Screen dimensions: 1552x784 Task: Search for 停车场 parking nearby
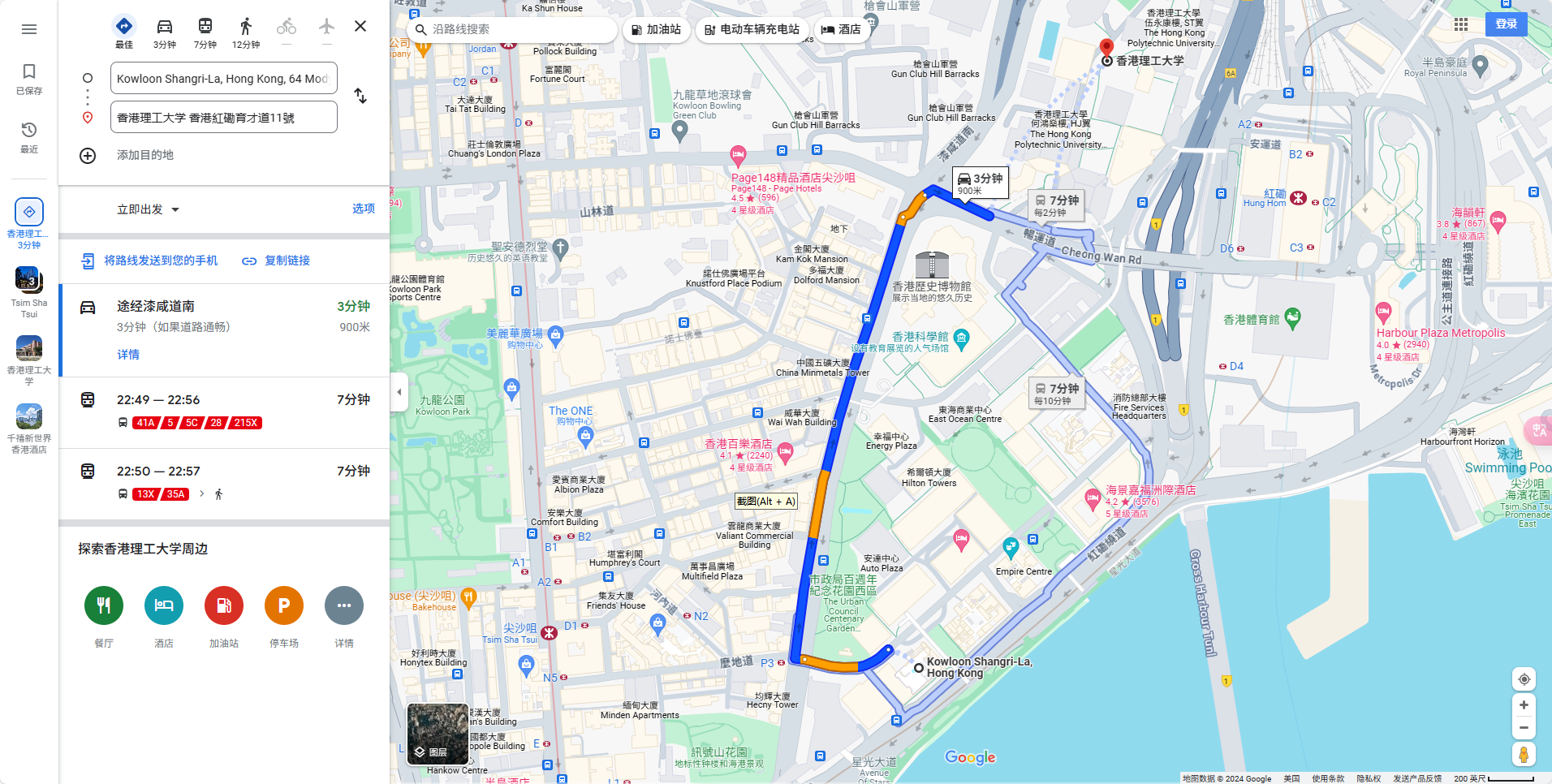284,606
